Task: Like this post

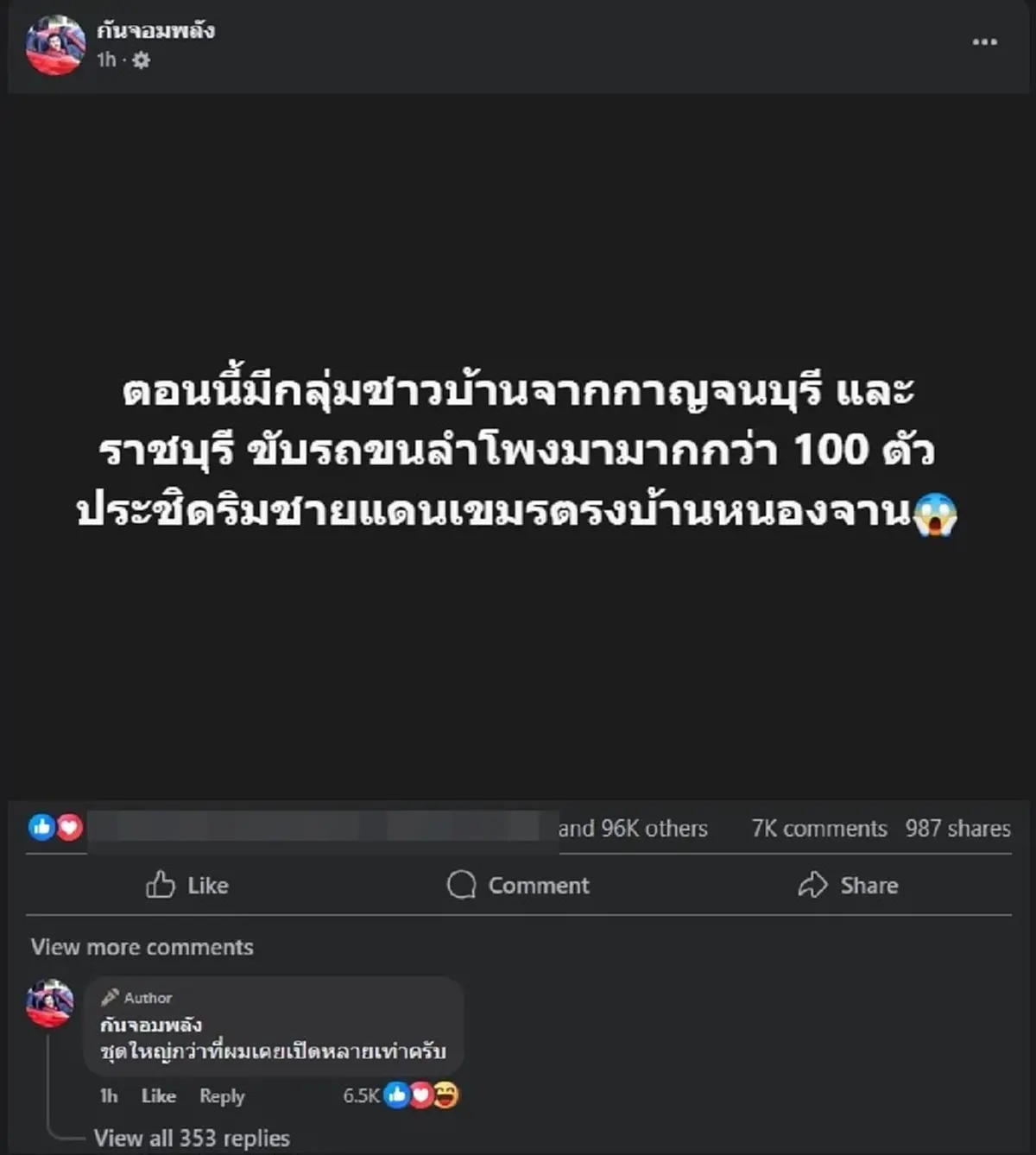Action: point(186,885)
